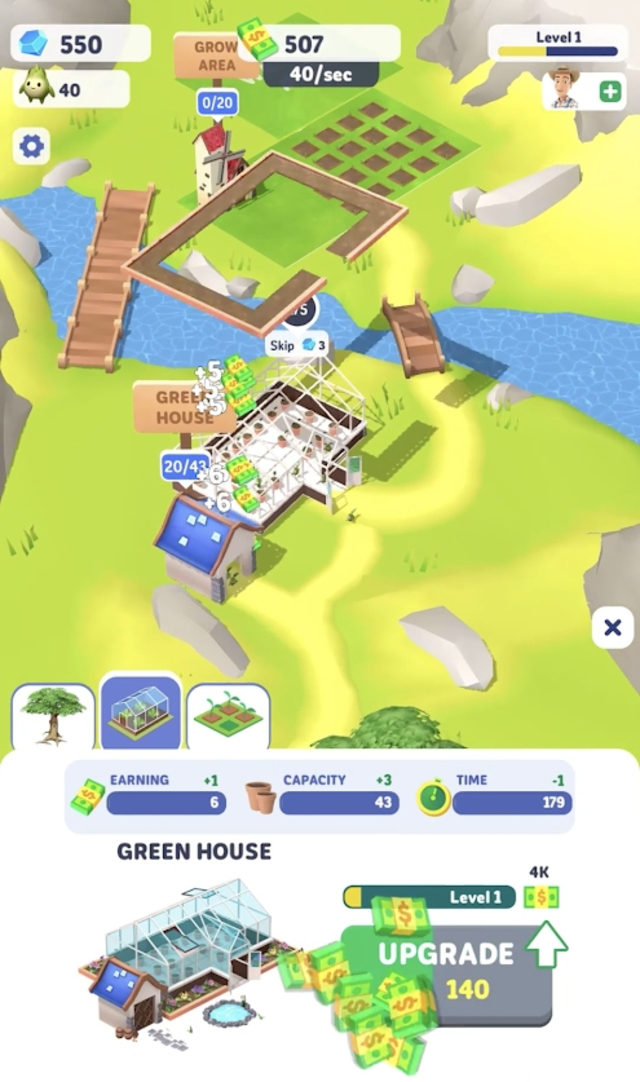Switch to the crop field tab
The height and width of the screenshot is (1082, 640).
(x=228, y=716)
